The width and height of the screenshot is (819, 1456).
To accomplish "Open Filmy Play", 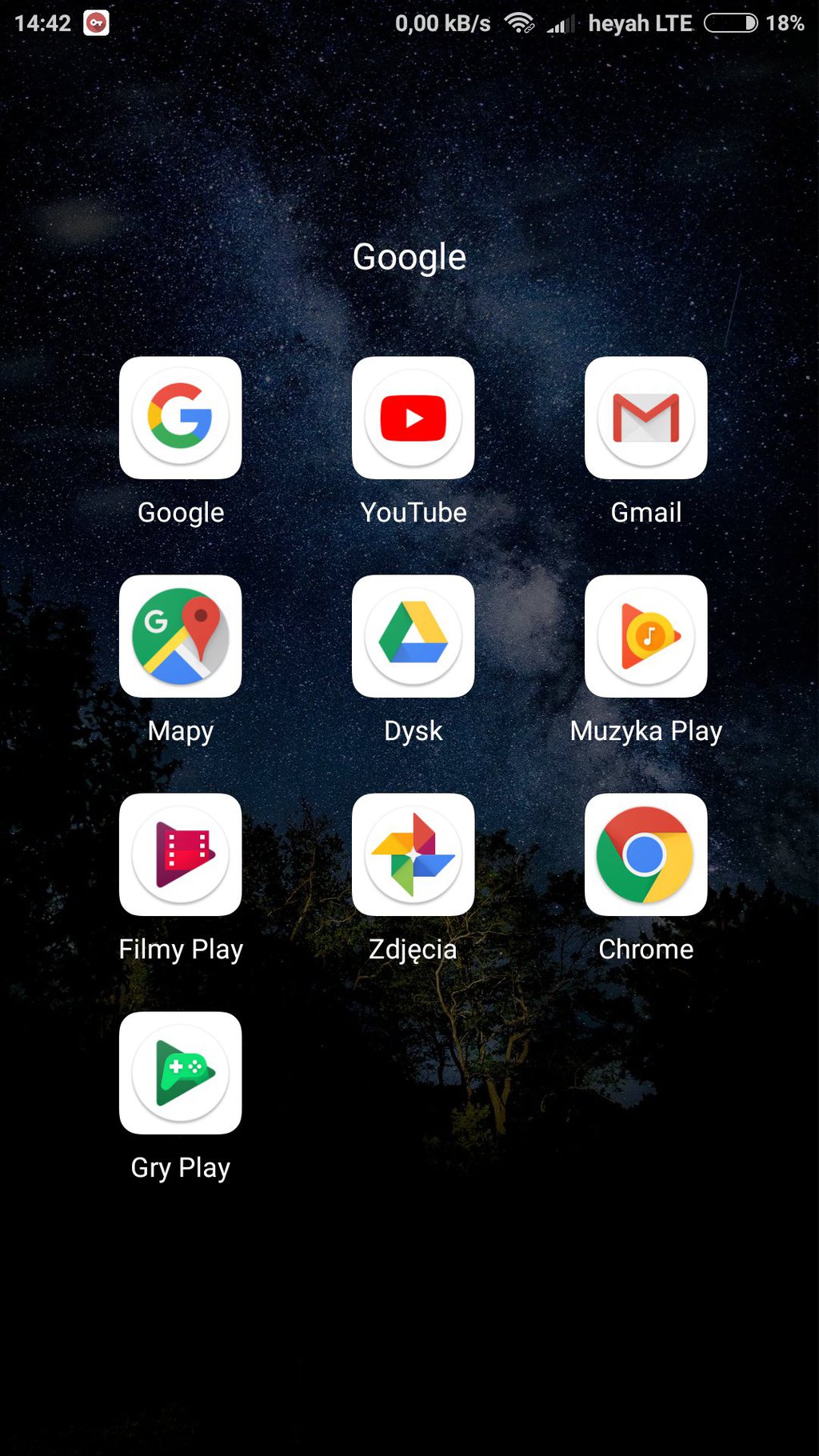I will point(180,854).
